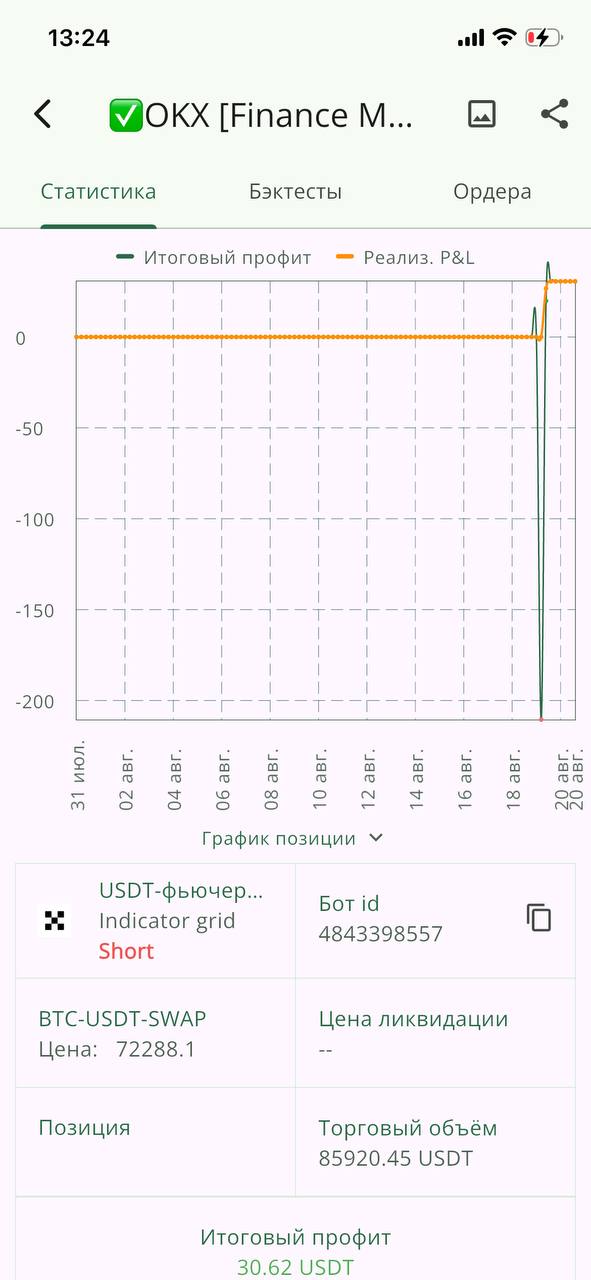Copy the Бот id value
The image size is (591, 1280).
click(x=539, y=917)
